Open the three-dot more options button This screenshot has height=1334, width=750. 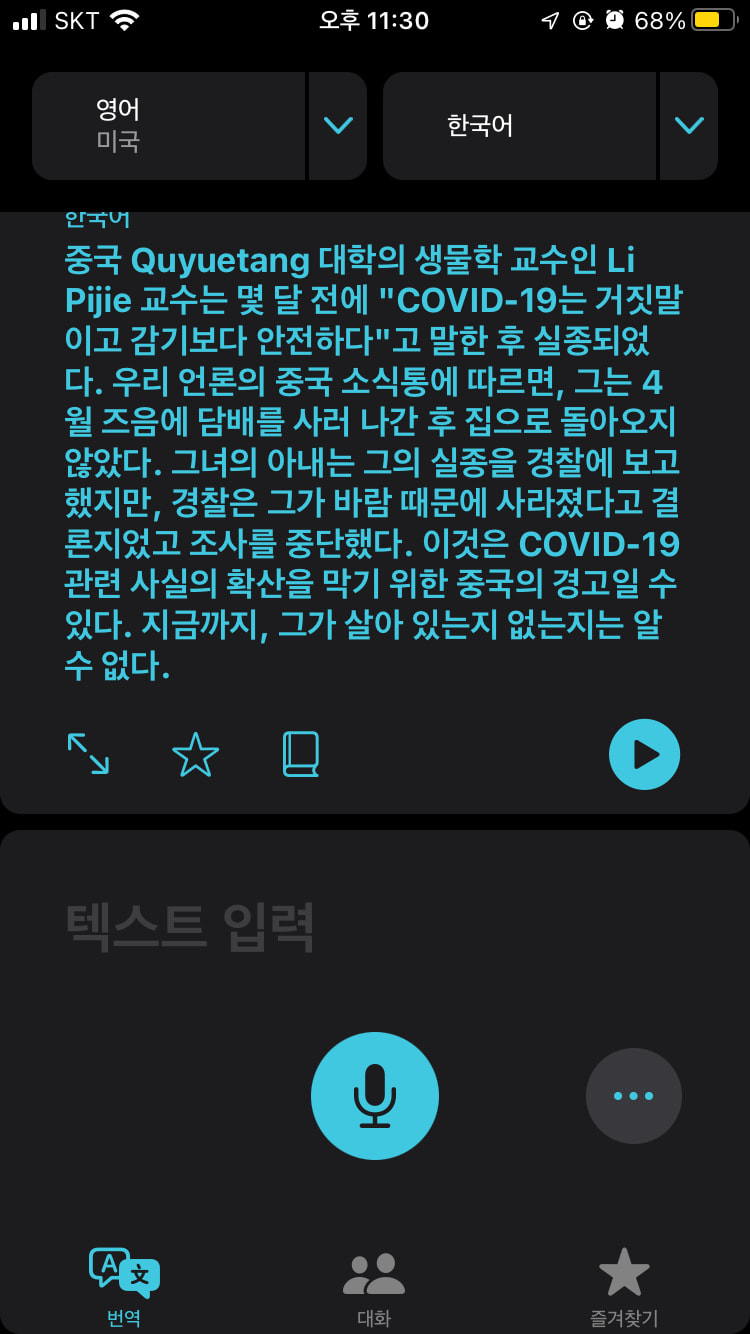pos(633,1096)
